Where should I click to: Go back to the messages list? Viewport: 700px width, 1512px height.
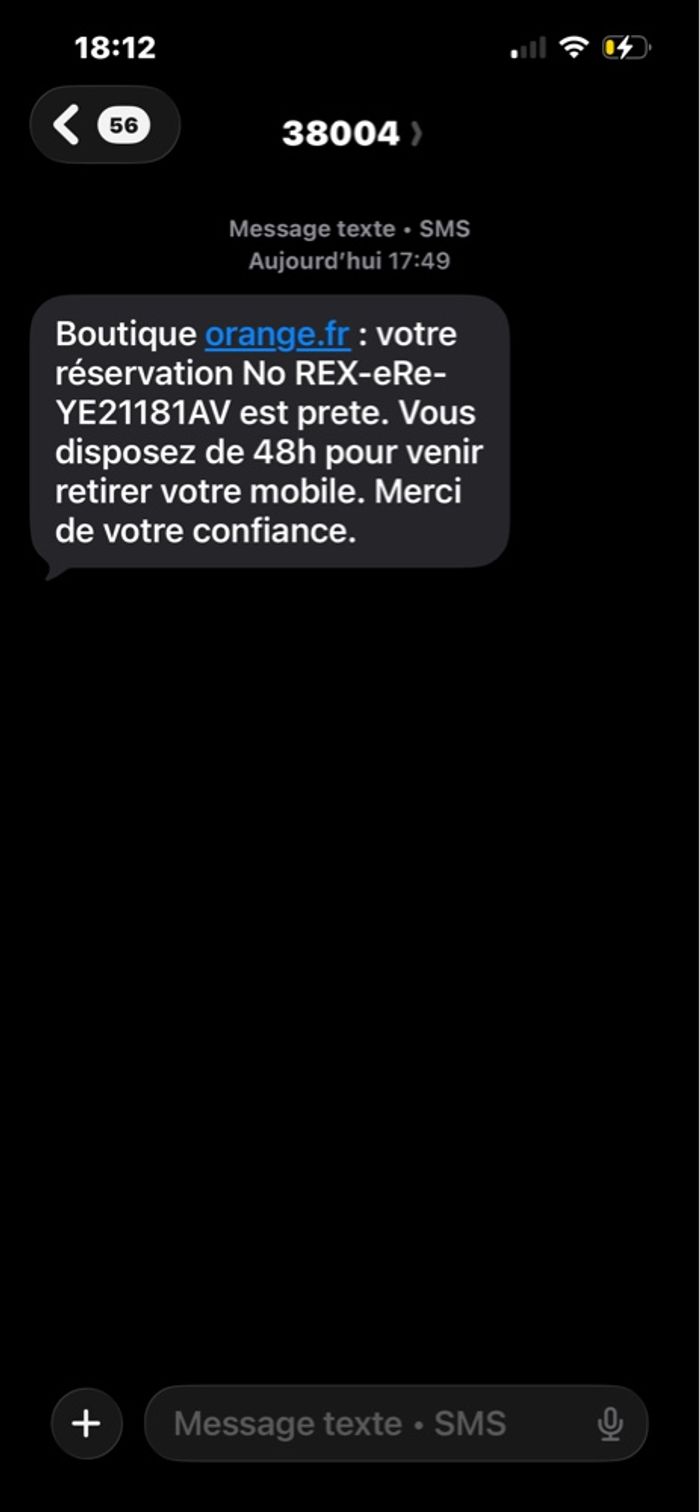click(103, 125)
